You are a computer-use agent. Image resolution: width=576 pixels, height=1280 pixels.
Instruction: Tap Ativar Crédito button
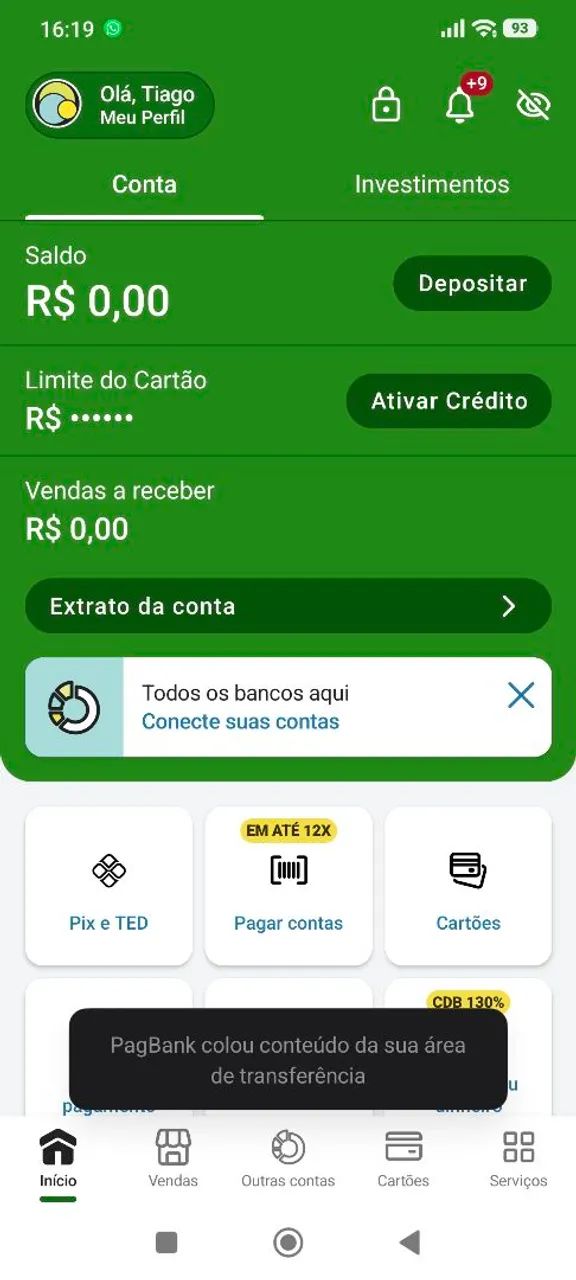coord(449,401)
